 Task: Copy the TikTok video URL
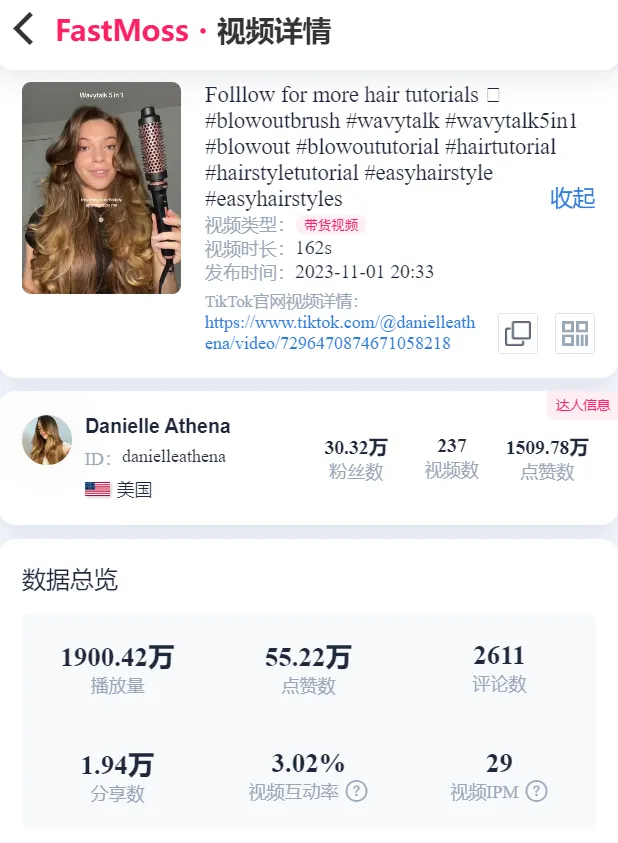pyautogui.click(x=518, y=333)
